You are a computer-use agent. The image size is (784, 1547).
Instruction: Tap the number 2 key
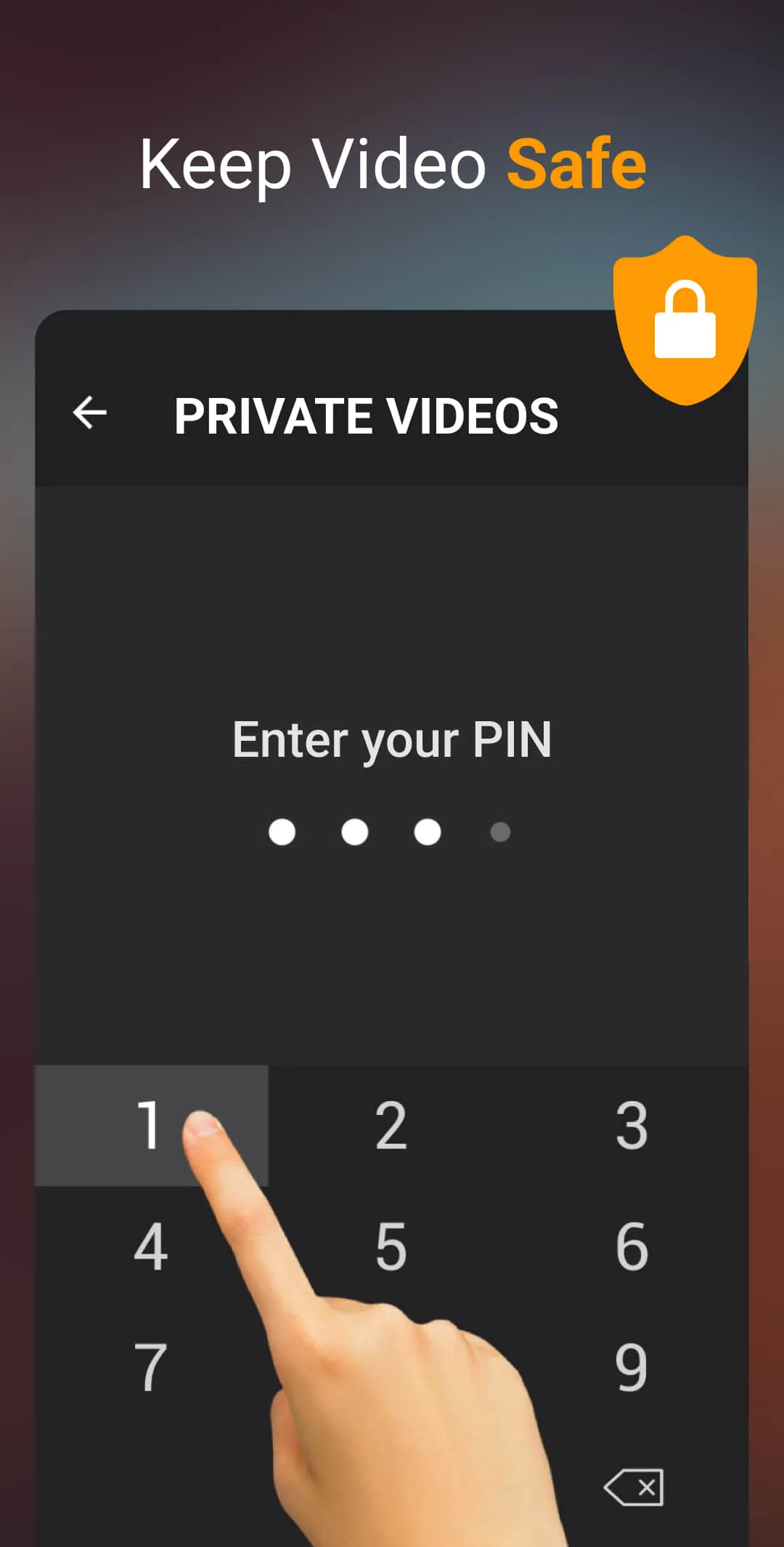pyautogui.click(x=391, y=1126)
